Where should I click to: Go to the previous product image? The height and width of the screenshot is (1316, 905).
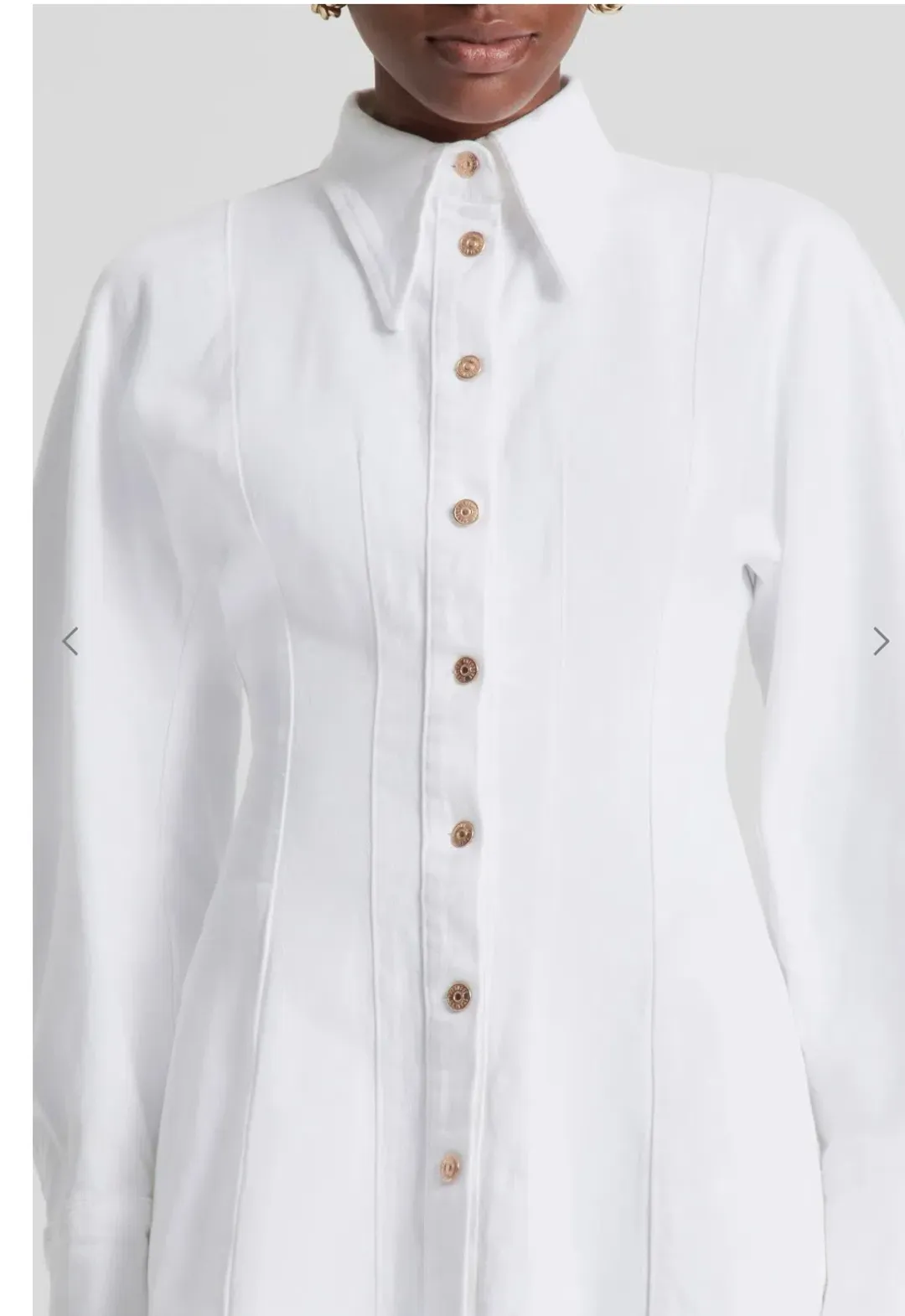[x=70, y=642]
